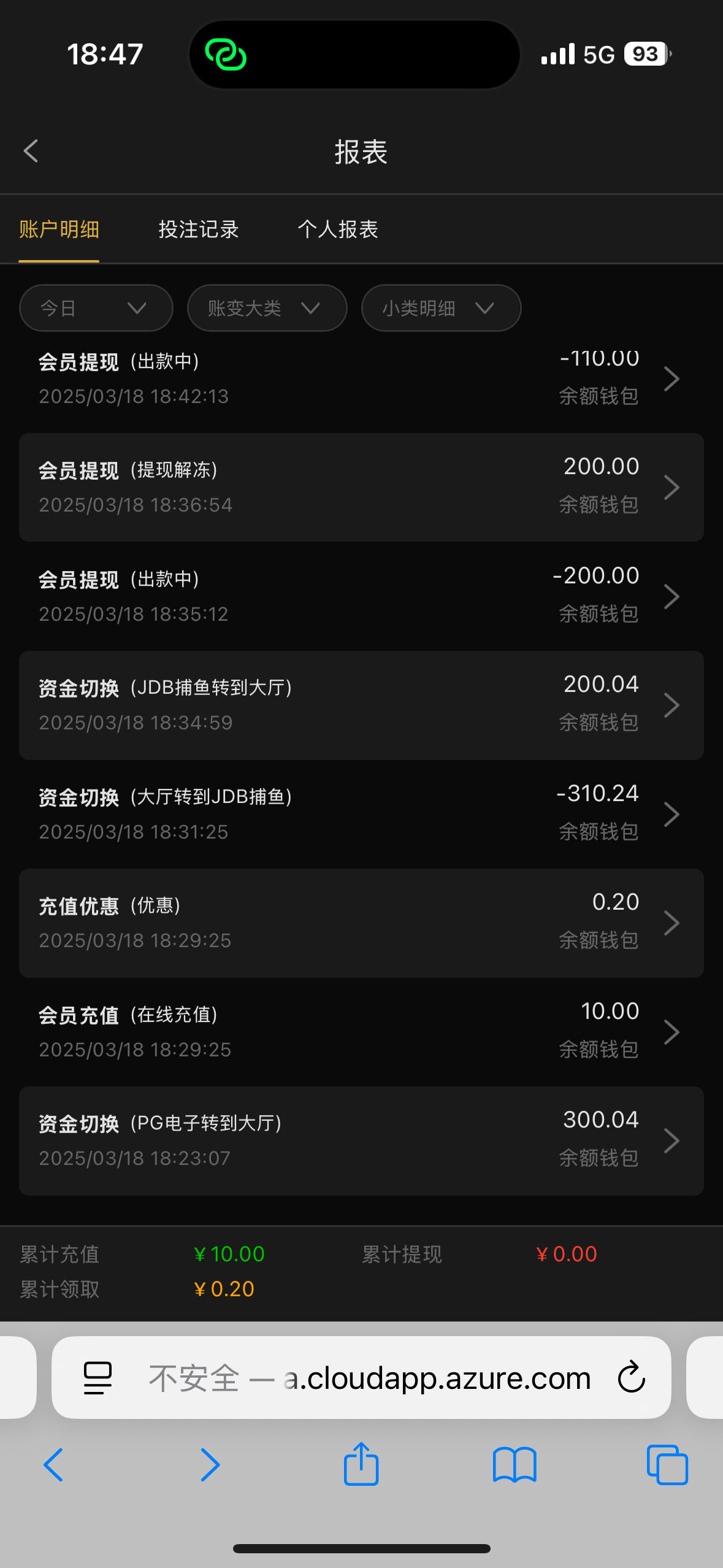The width and height of the screenshot is (723, 1568).
Task: Tap the Safari address bar
Action: [368, 1378]
